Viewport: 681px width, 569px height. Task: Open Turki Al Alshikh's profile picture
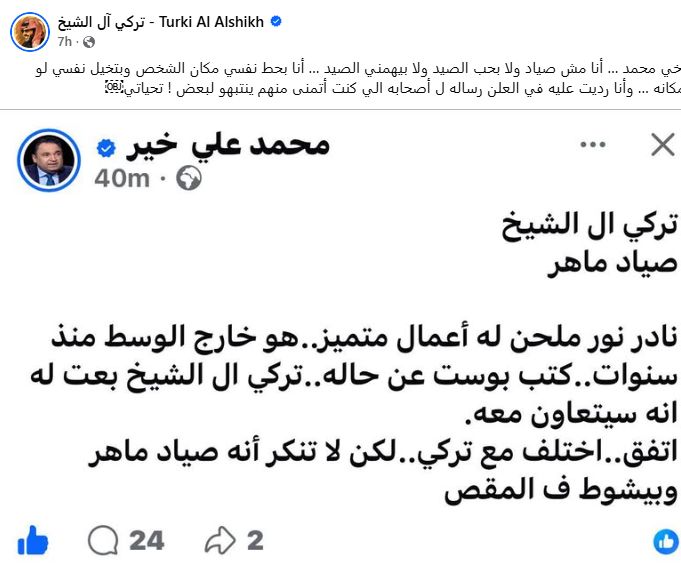click(x=30, y=32)
